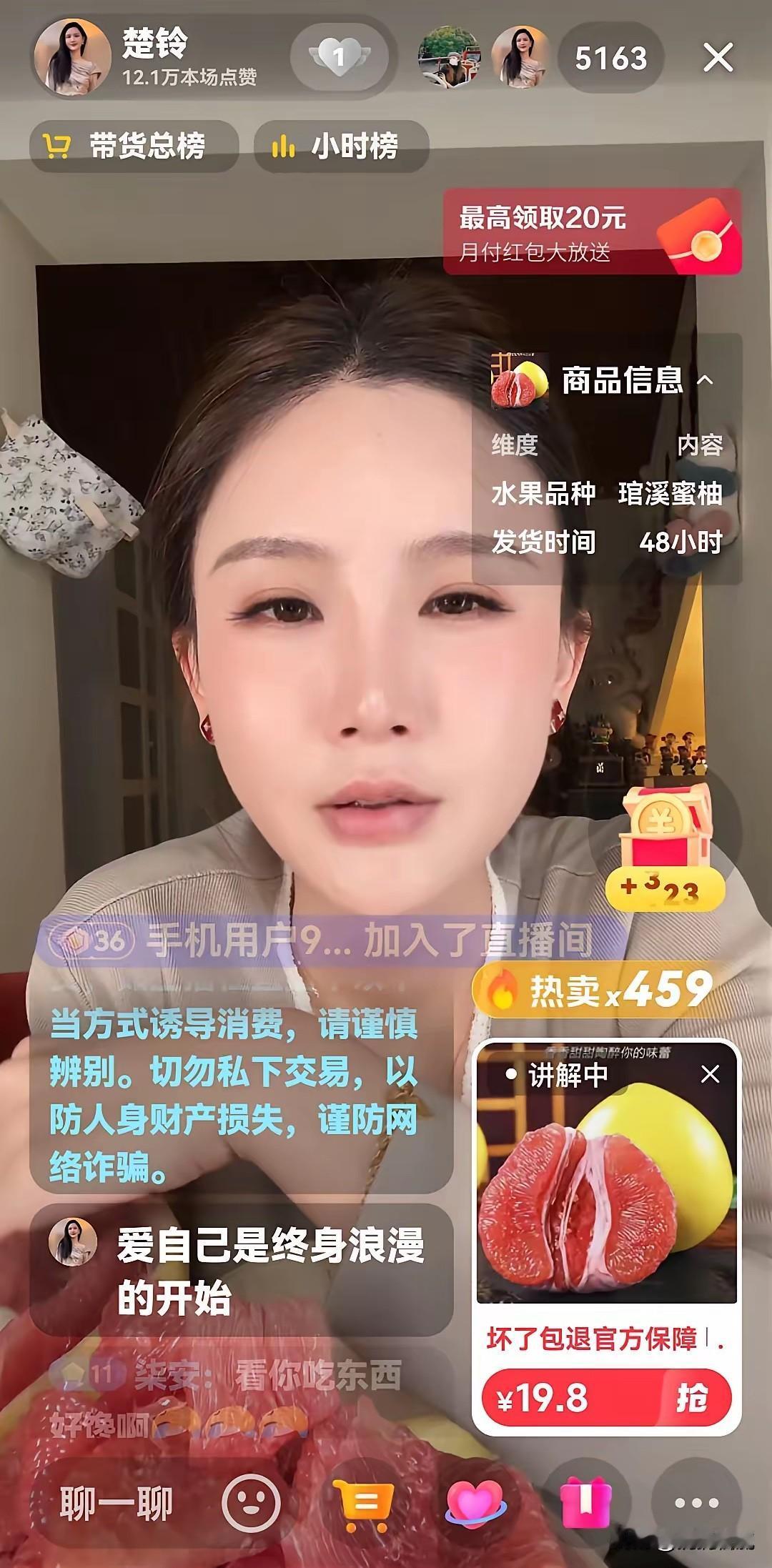Open the emoji smiley picker
The height and width of the screenshot is (1568, 772).
[x=251, y=1504]
